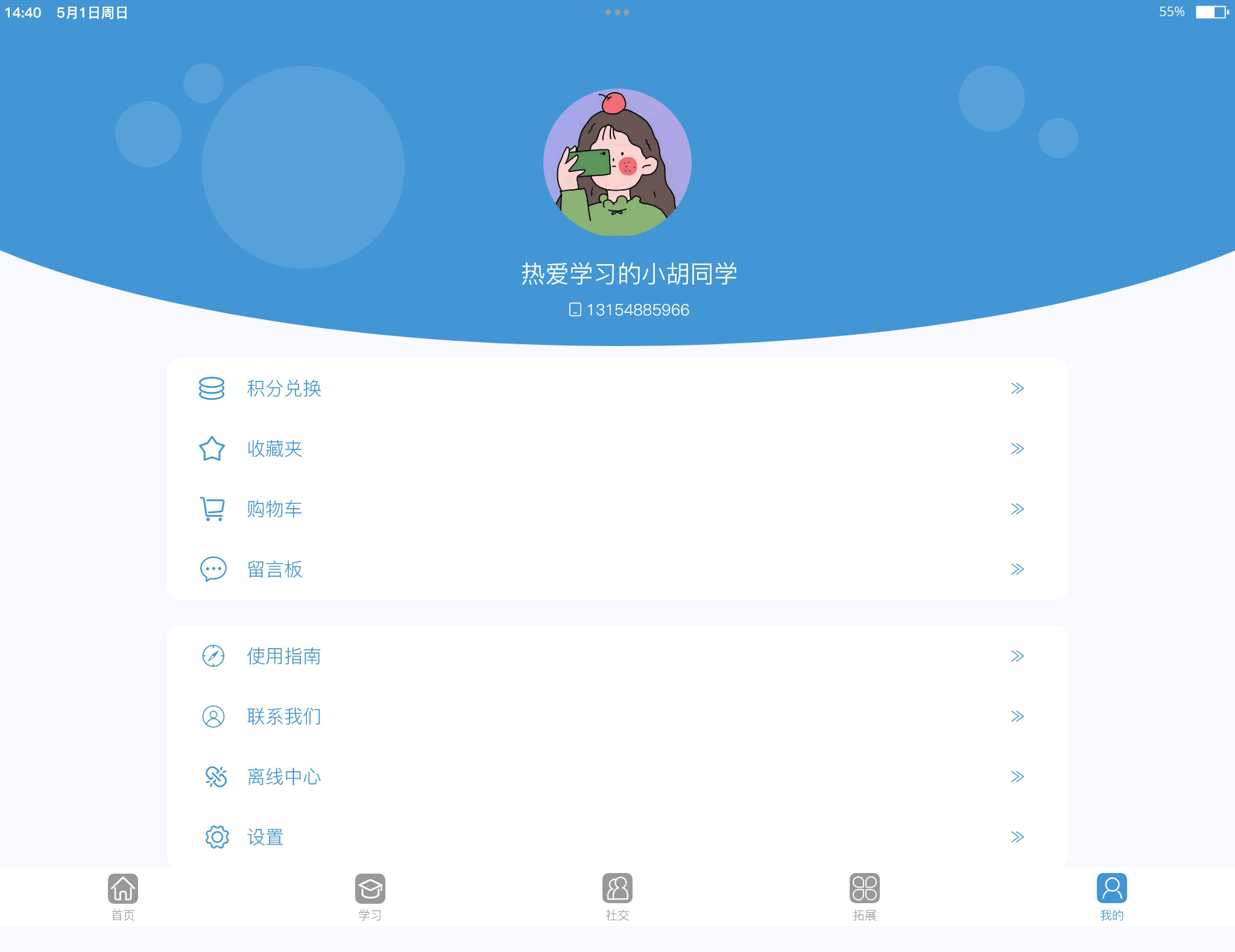Switch to the 学习 study tab
The width and height of the screenshot is (1235, 952).
pyautogui.click(x=370, y=896)
